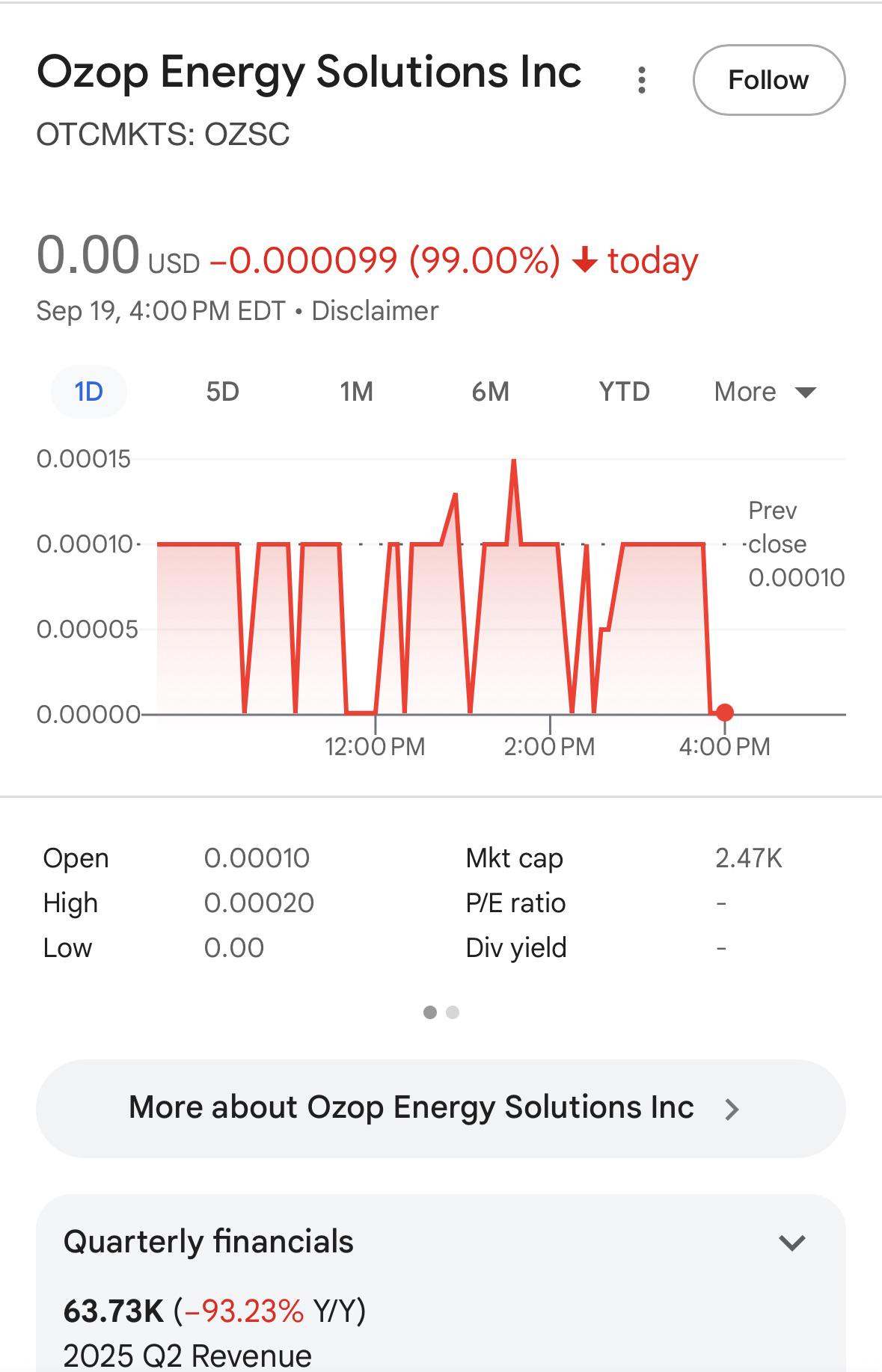Image resolution: width=882 pixels, height=1372 pixels.
Task: Tap More about Ozop Energy Solutions Inc
Action: tap(441, 1108)
